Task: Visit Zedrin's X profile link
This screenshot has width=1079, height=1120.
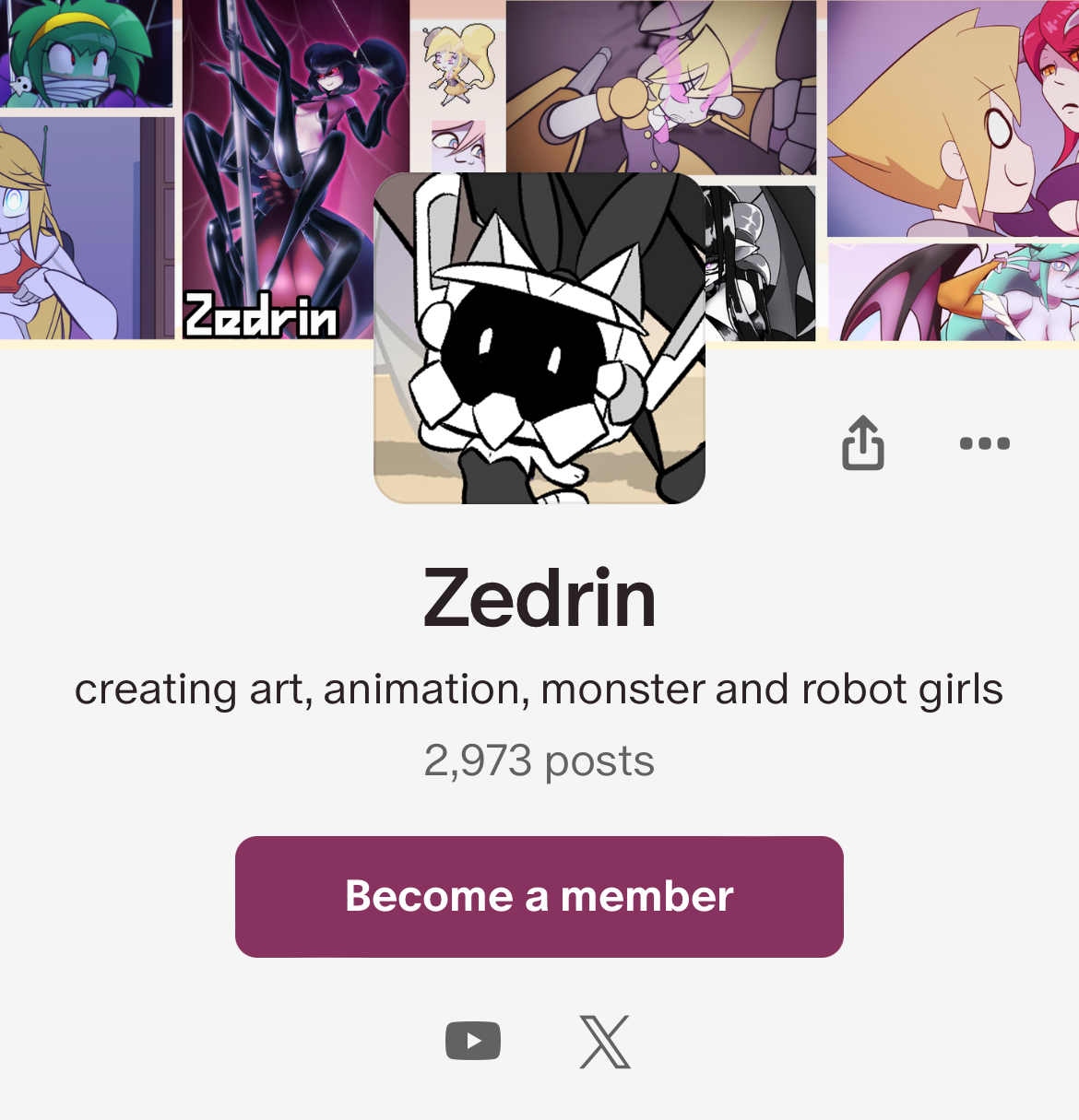Action: (x=605, y=1042)
